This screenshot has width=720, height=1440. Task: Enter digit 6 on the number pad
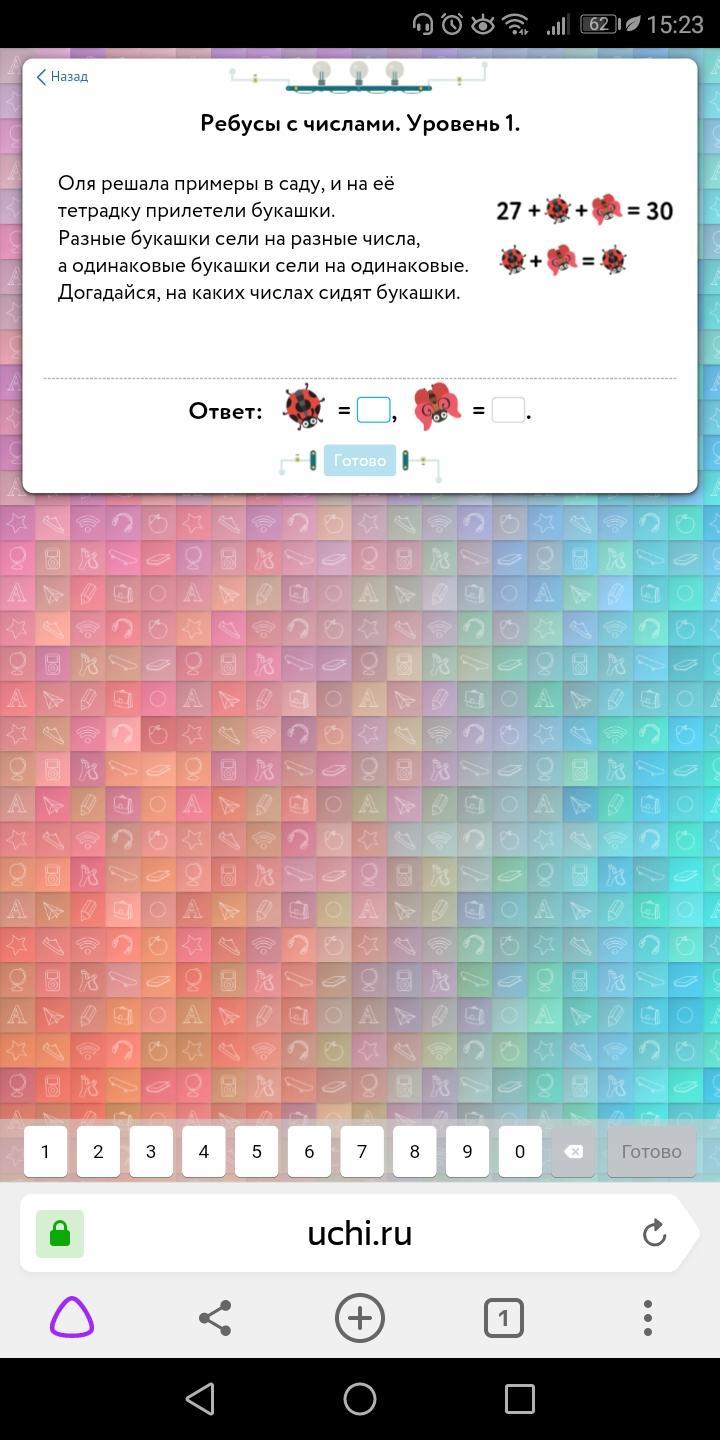pyautogui.click(x=309, y=1151)
